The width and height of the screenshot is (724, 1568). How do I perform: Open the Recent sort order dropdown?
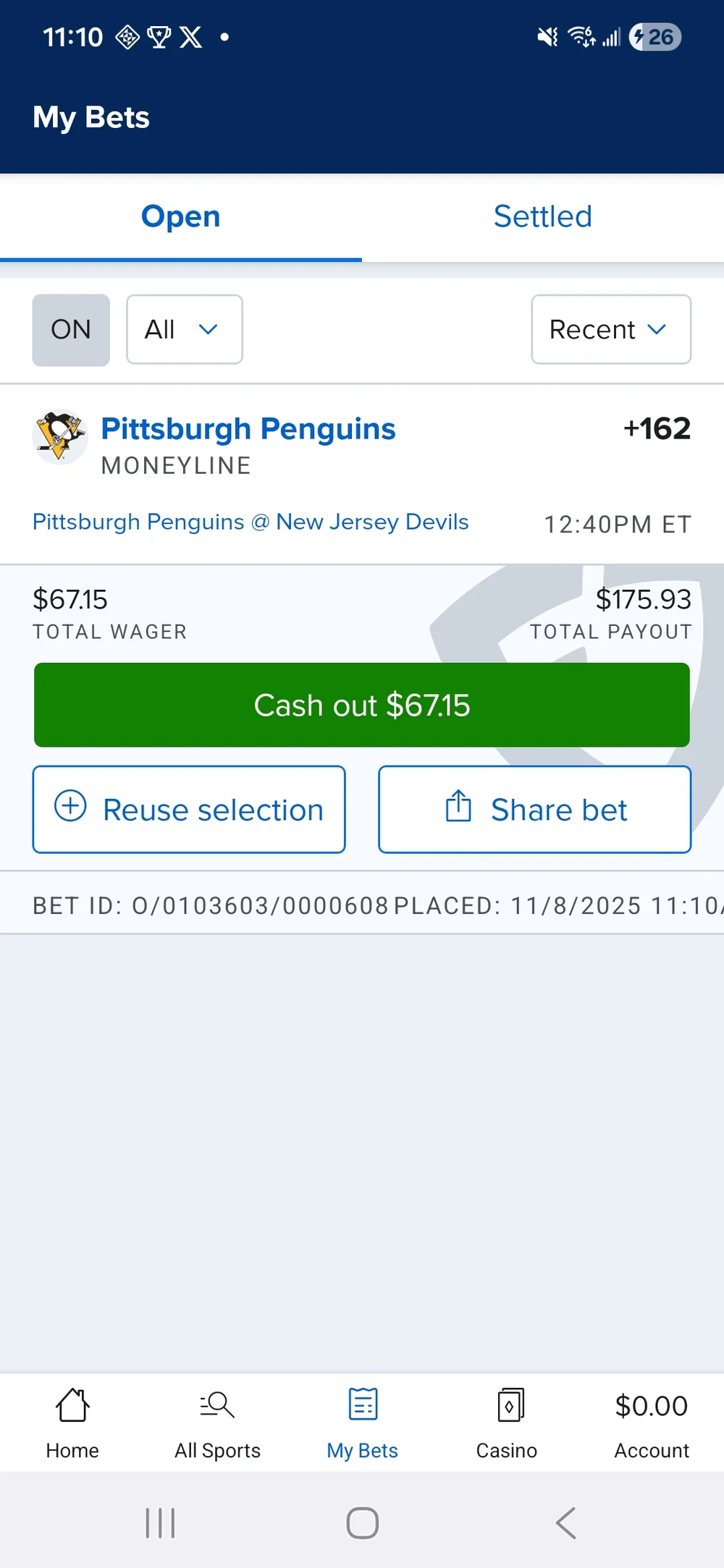pos(610,329)
